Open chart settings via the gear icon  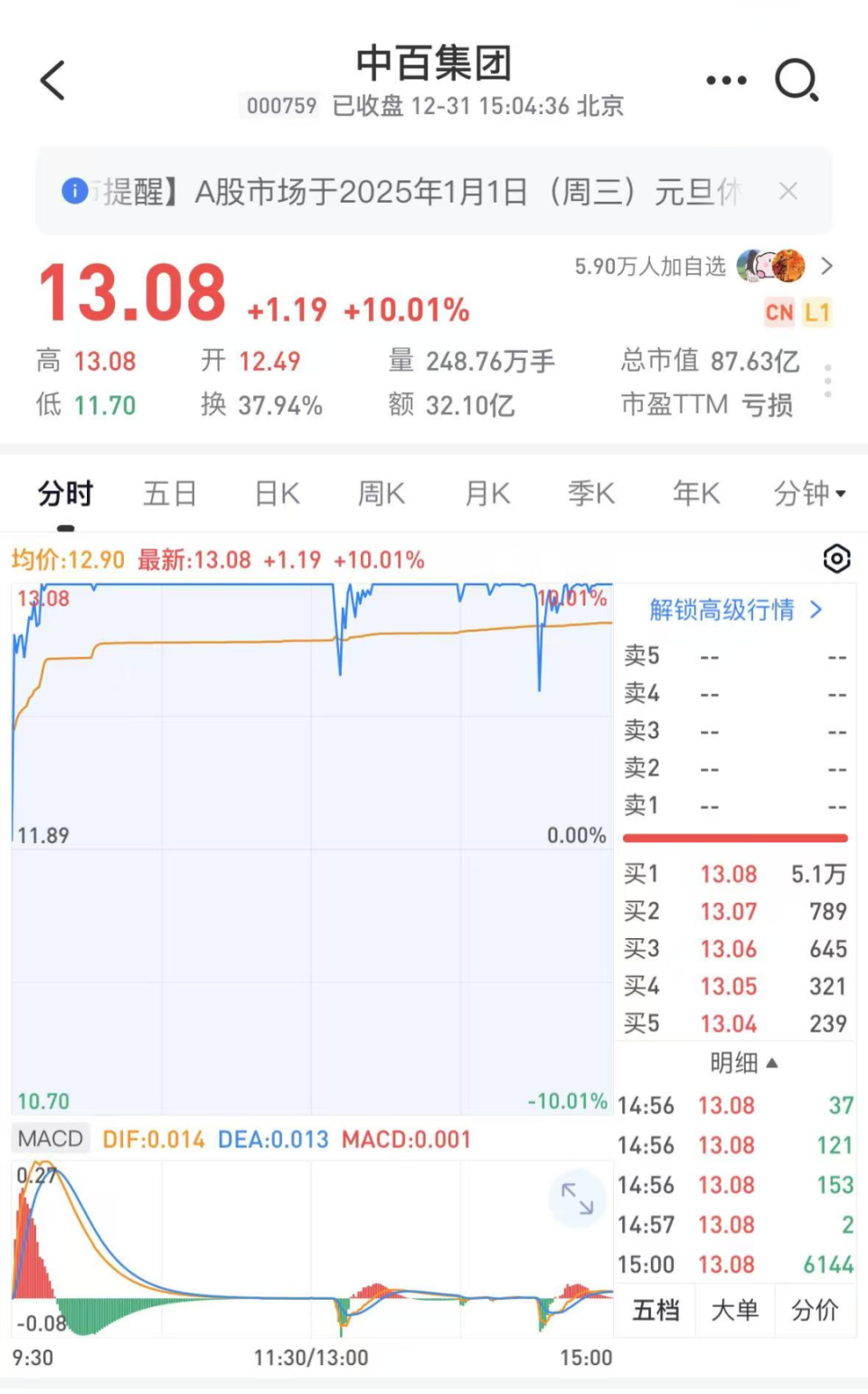(836, 559)
